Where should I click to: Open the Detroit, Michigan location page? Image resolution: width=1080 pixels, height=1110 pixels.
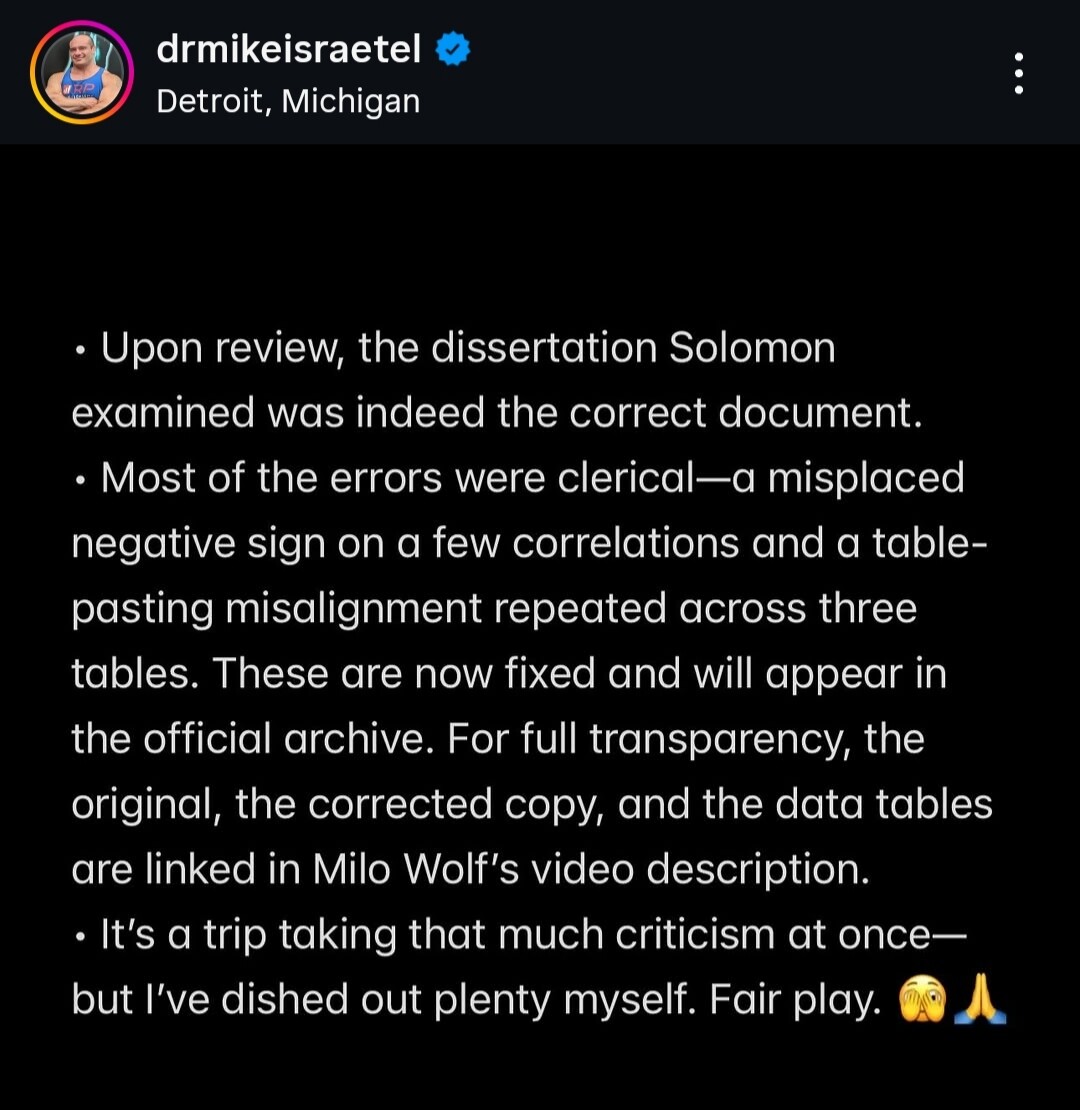288,101
